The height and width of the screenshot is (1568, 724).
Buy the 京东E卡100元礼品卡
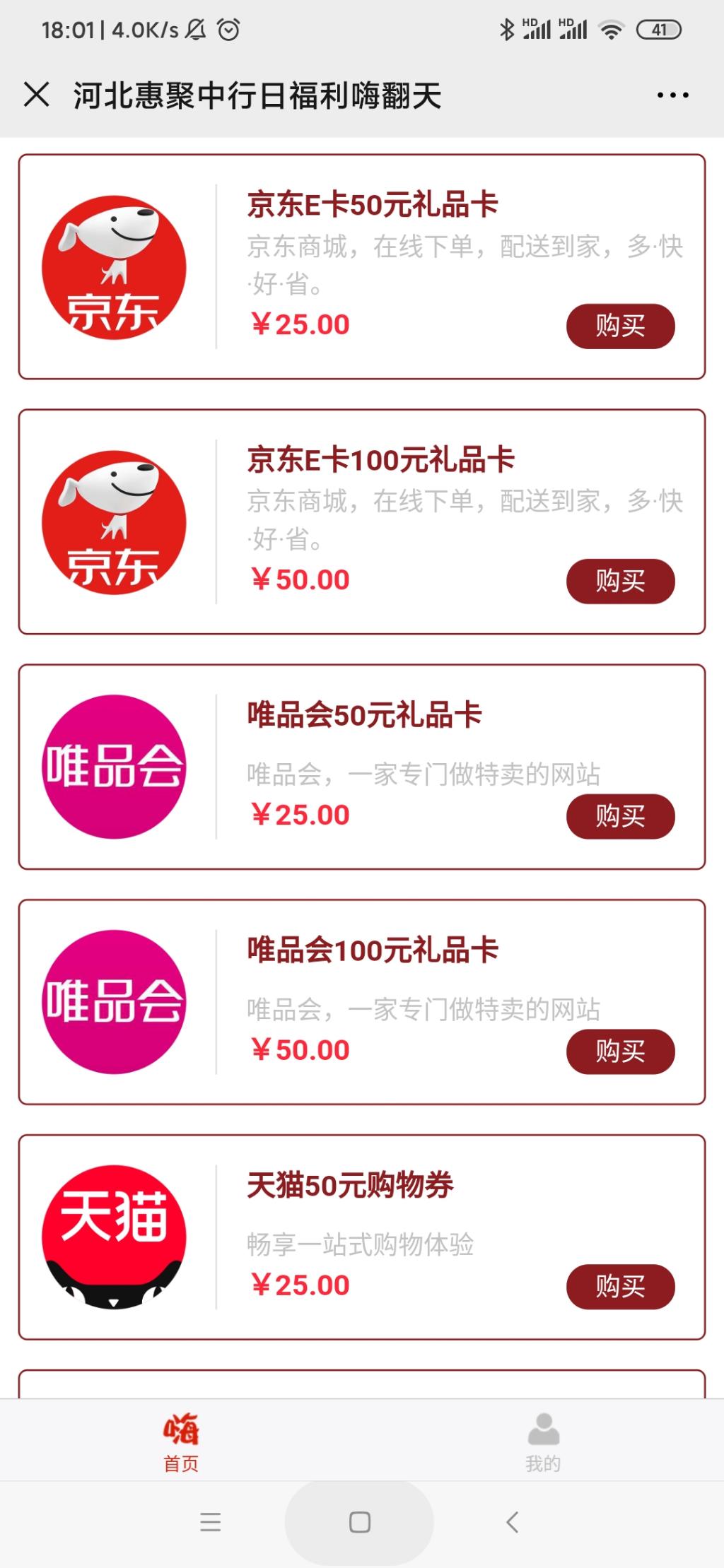tap(620, 581)
